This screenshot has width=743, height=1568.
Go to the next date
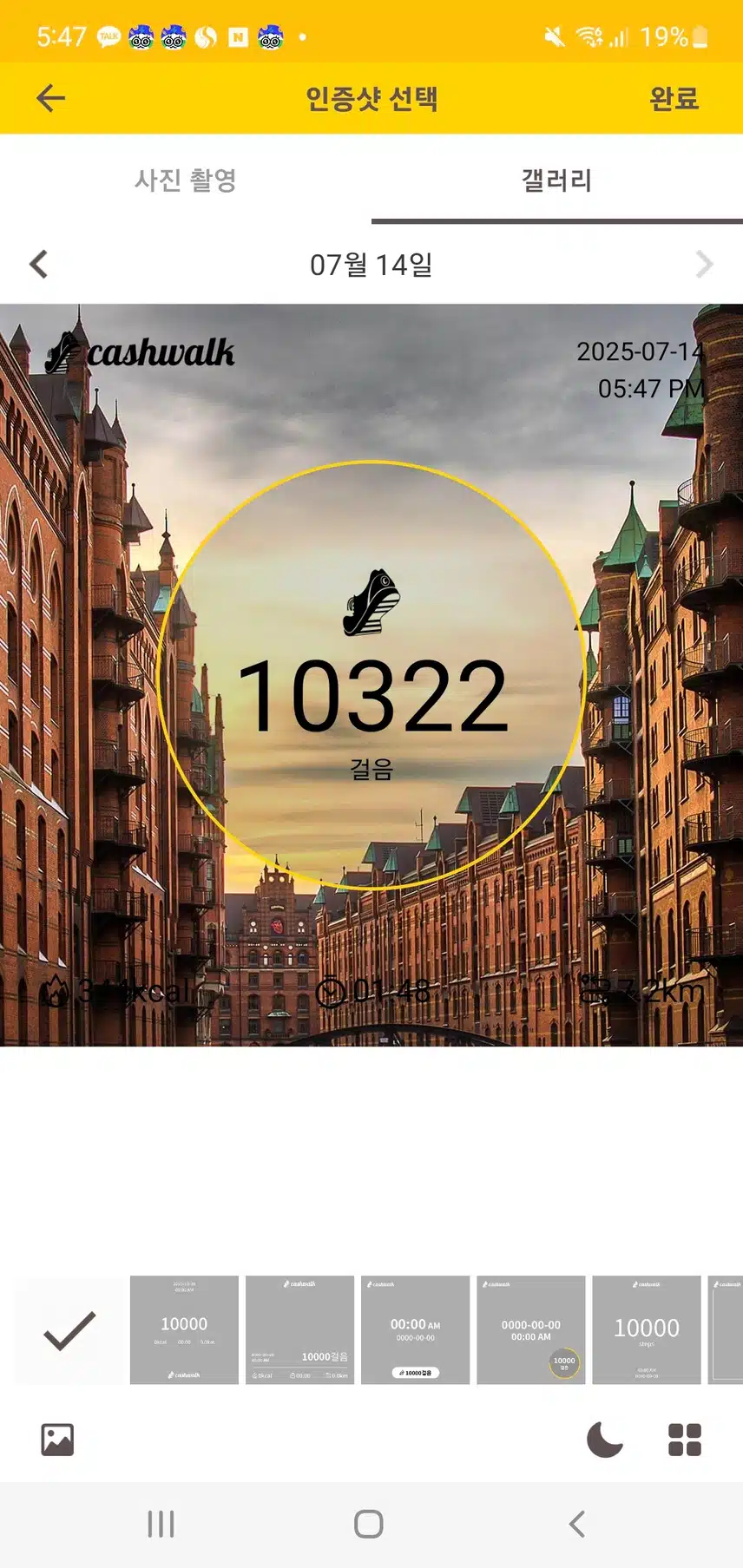coord(704,264)
